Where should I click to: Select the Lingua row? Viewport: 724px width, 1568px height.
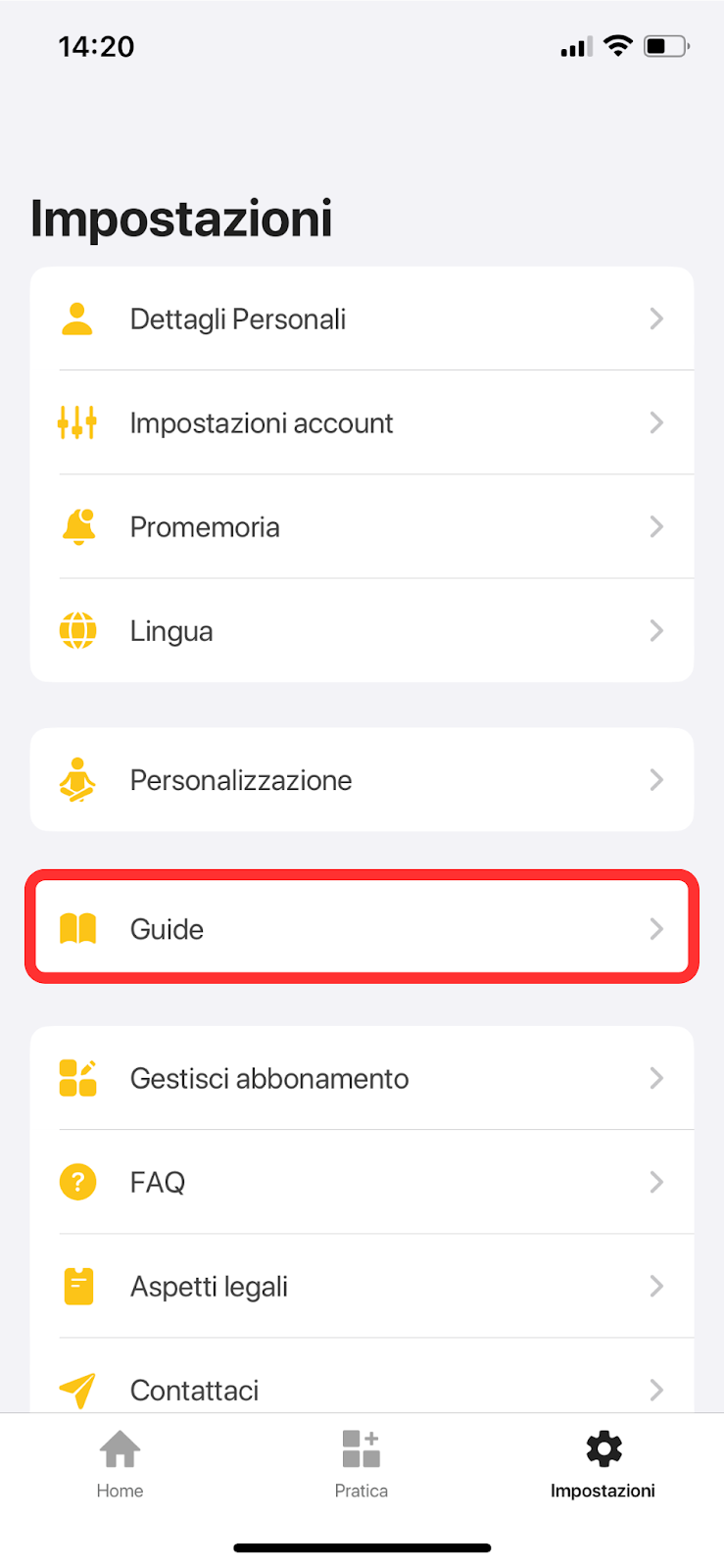click(362, 630)
